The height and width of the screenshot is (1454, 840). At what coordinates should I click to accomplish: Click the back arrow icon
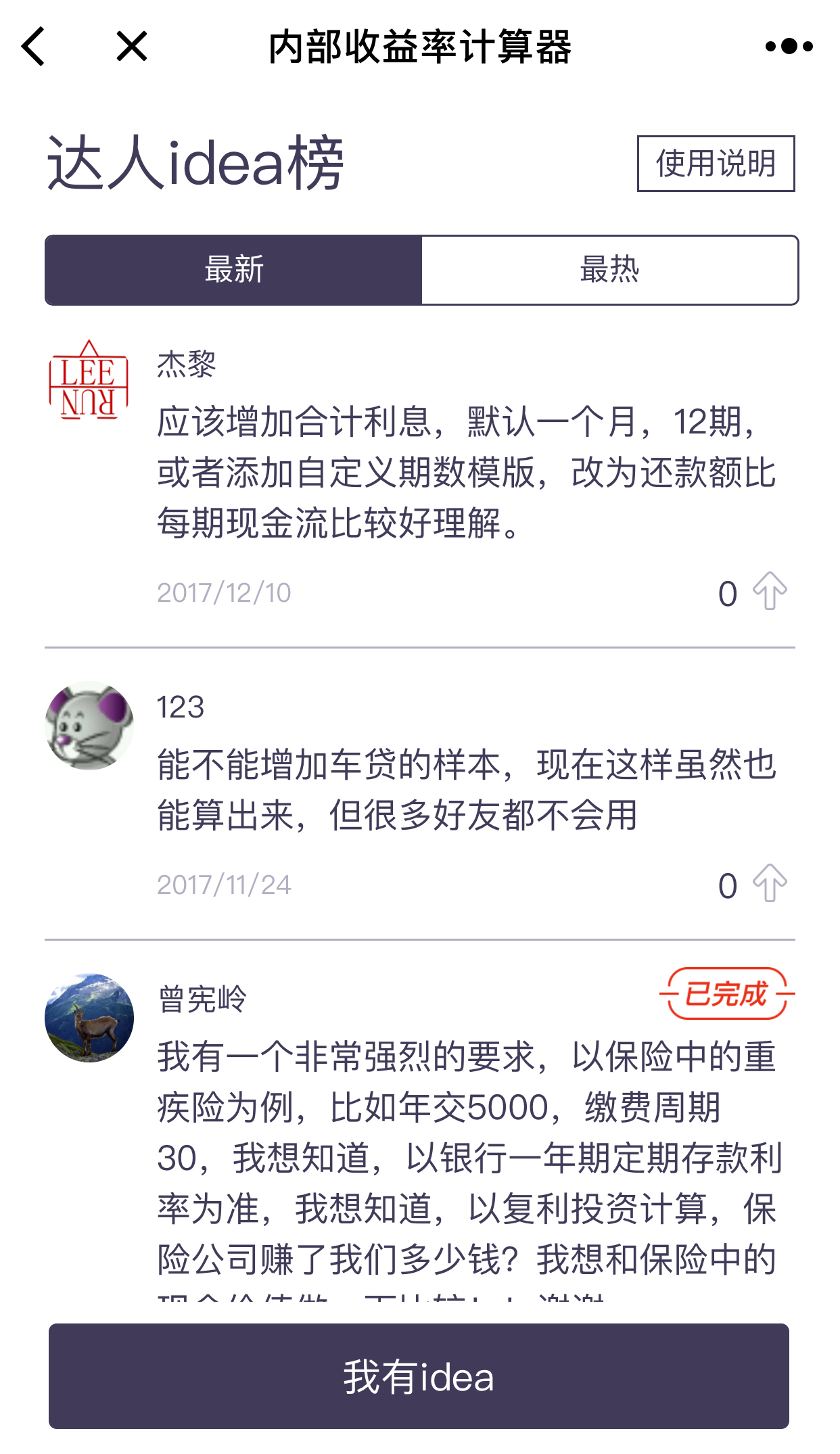tap(32, 46)
